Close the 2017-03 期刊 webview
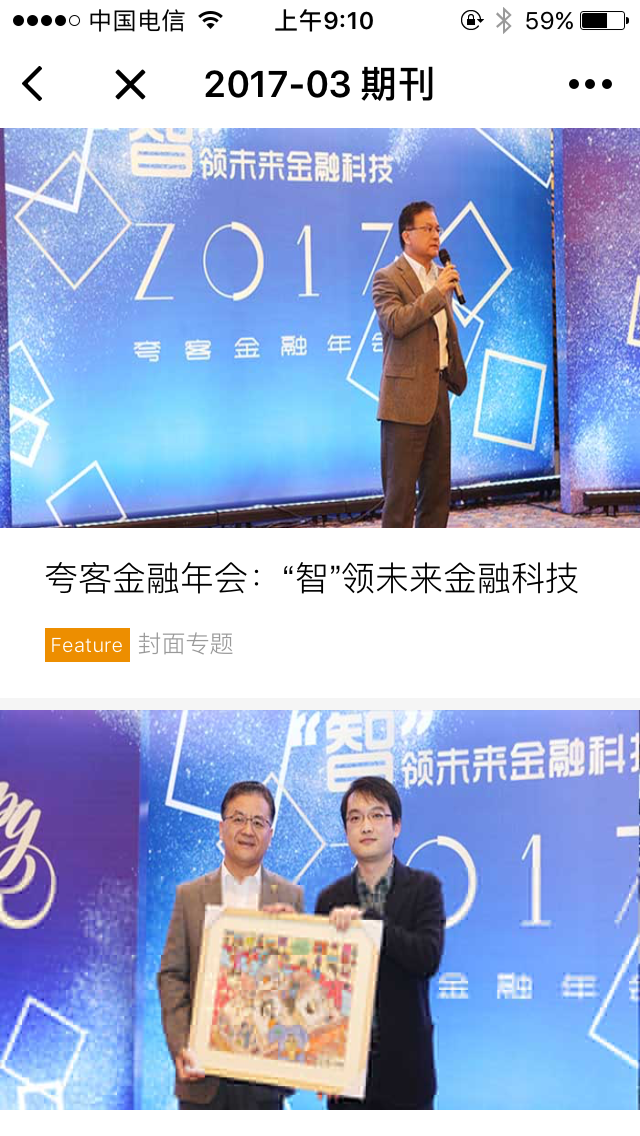 click(x=130, y=85)
